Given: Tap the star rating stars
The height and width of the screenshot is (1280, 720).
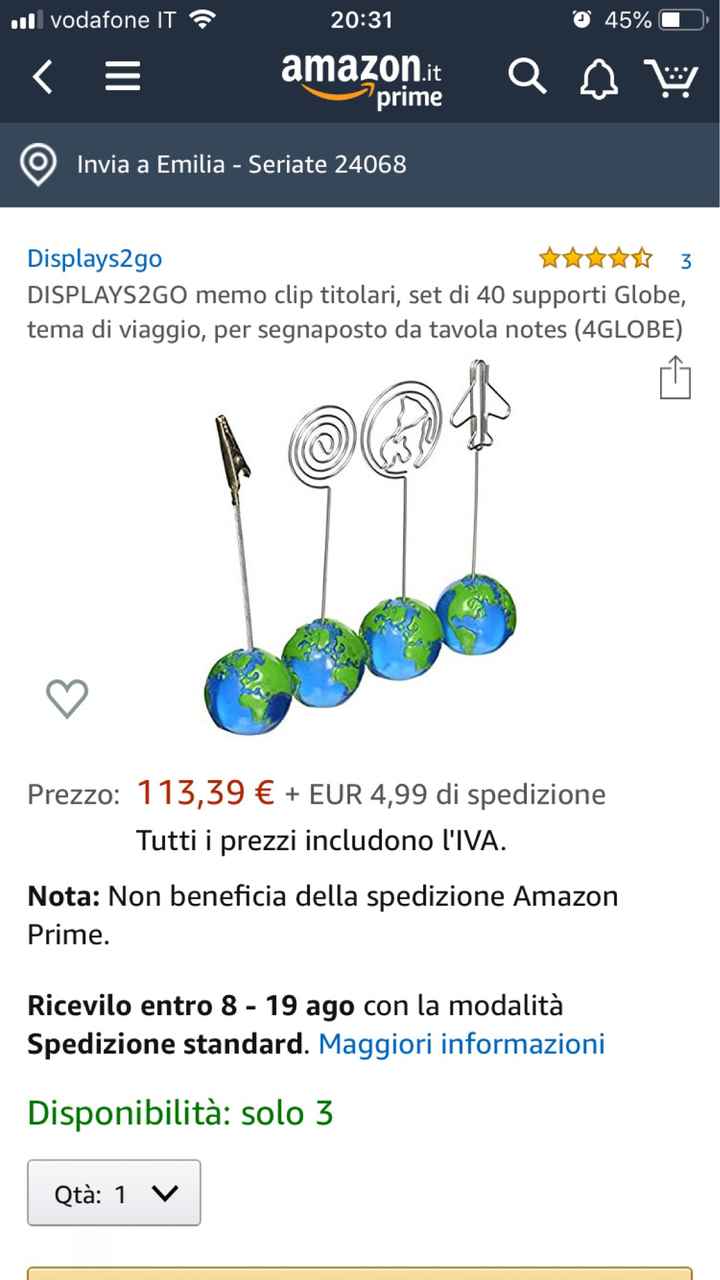Looking at the screenshot, I should [594, 257].
